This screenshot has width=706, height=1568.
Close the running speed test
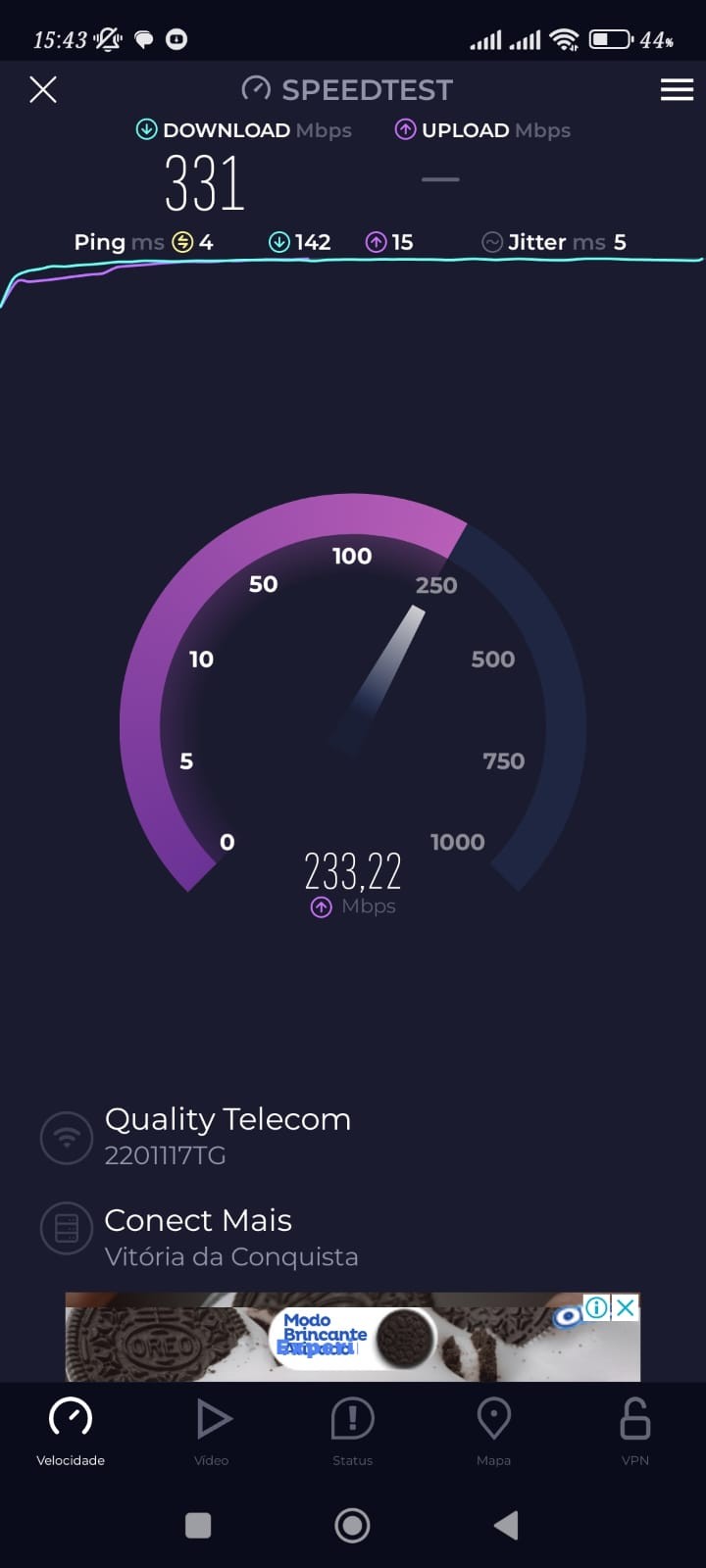coord(43,90)
